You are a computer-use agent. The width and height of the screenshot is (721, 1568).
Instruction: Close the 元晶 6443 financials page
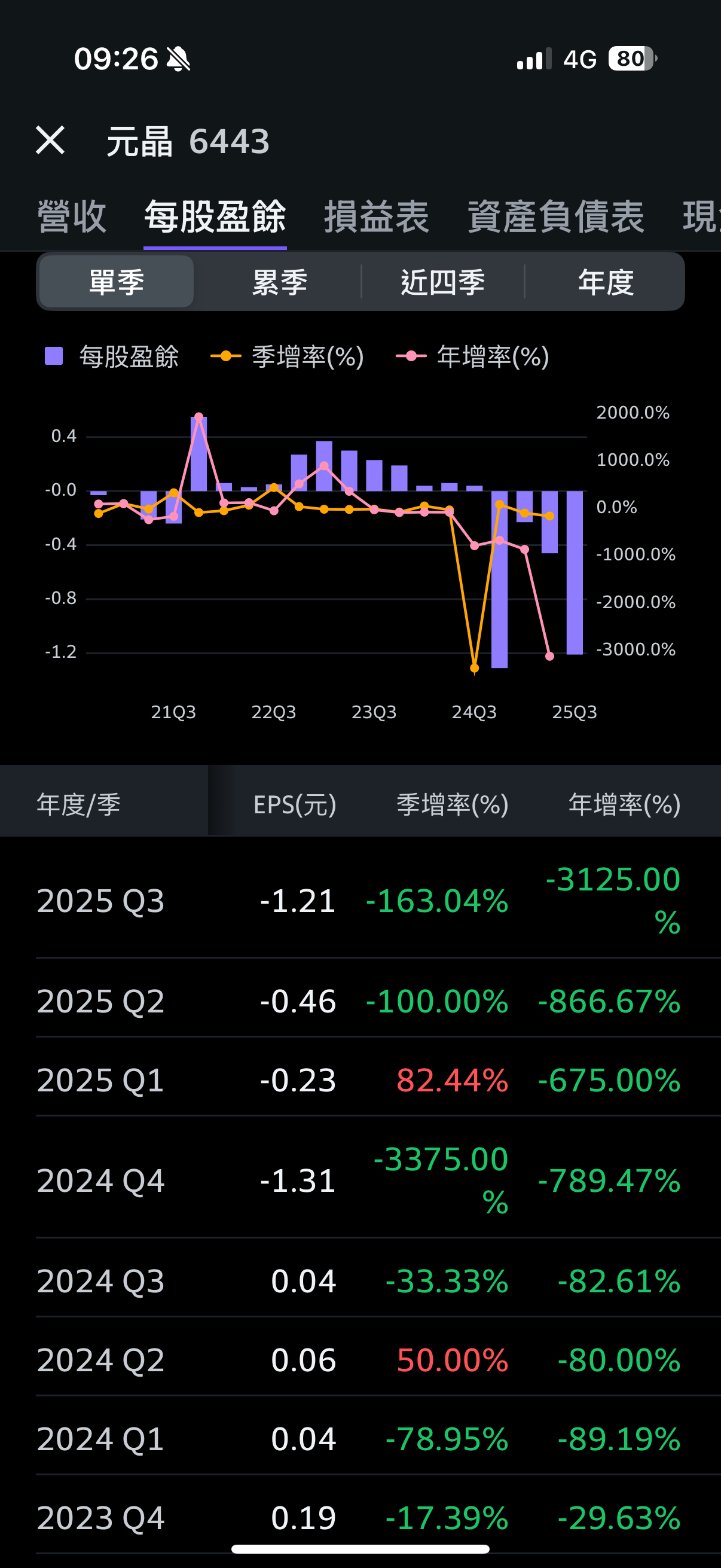point(50,141)
